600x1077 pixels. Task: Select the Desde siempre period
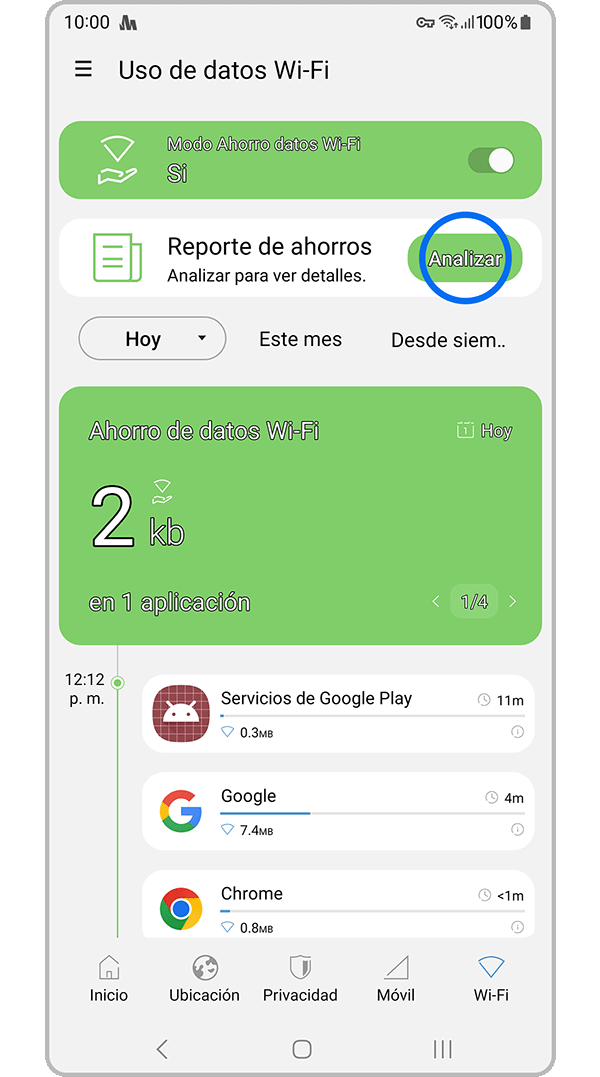(448, 340)
